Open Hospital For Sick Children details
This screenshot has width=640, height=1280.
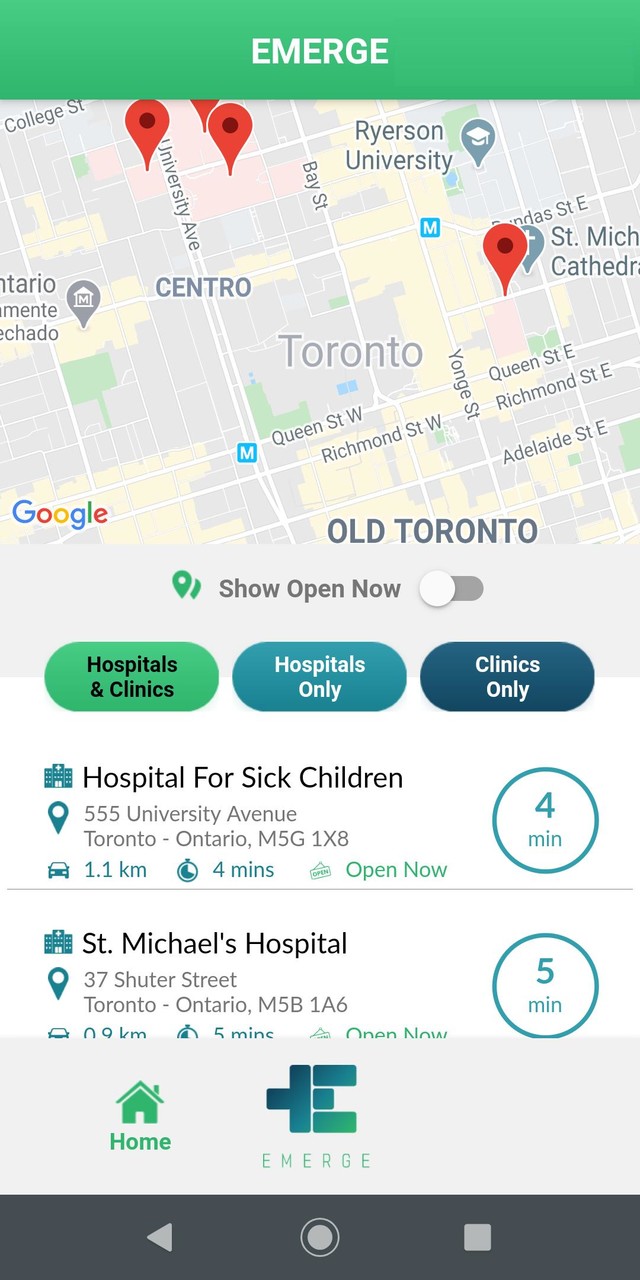coord(243,778)
